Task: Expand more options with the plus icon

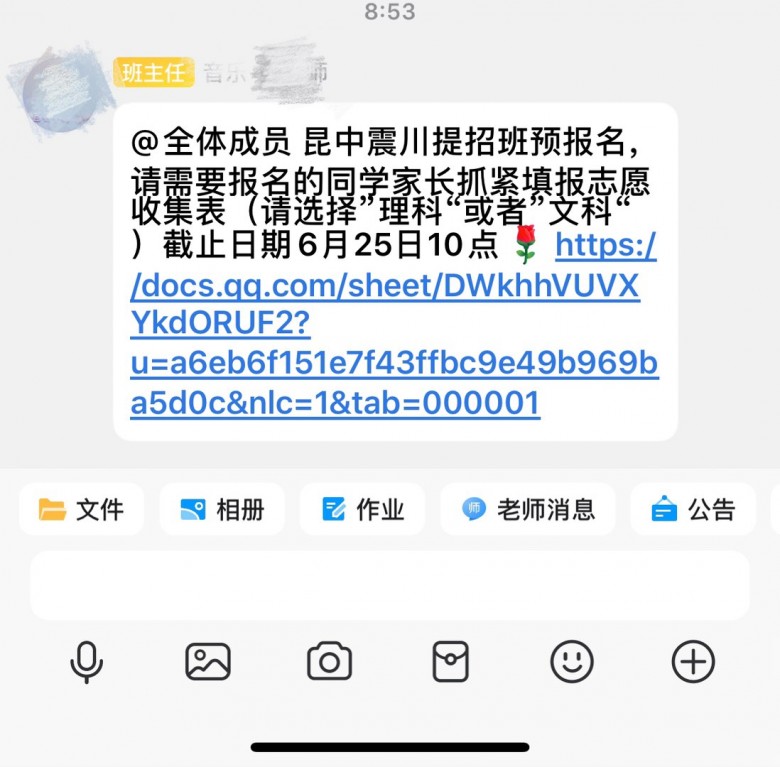Action: click(x=693, y=662)
